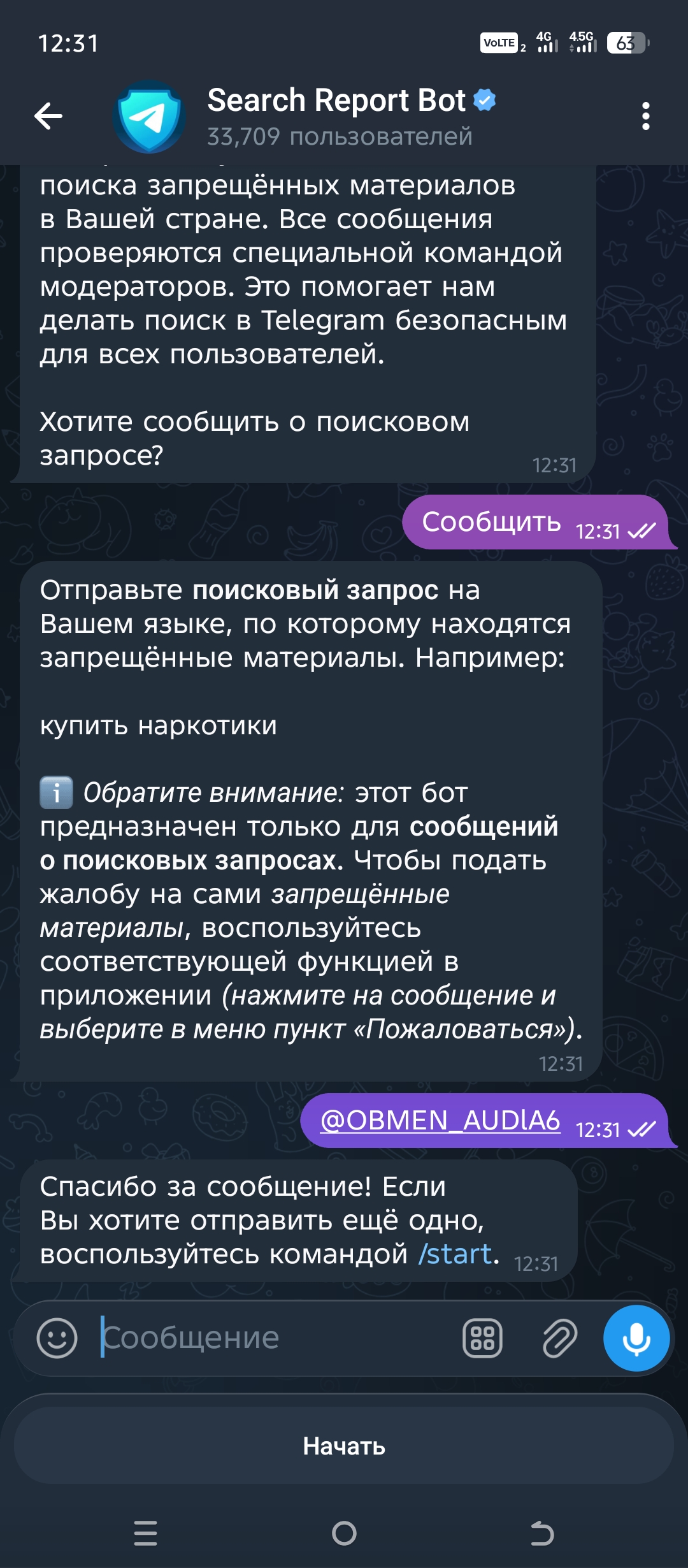
Task: Open the three-dot overflow menu
Action: click(x=645, y=116)
